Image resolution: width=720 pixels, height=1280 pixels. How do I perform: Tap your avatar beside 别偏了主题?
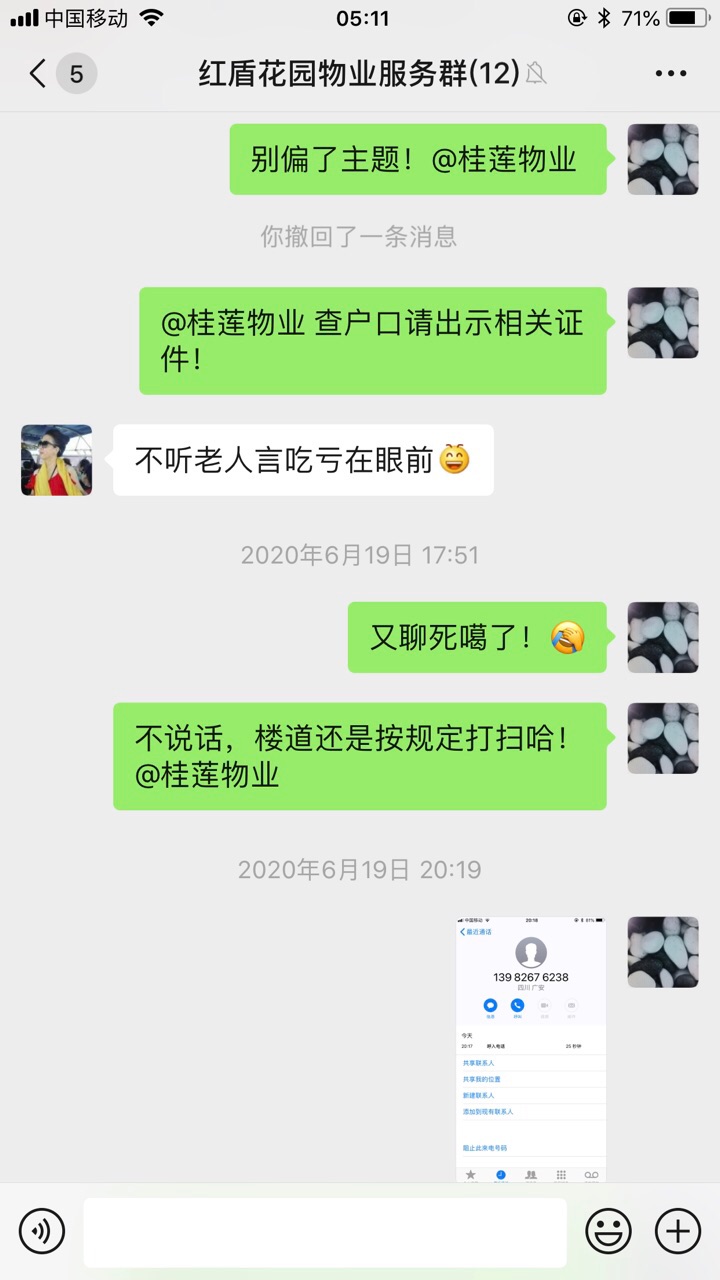click(662, 160)
